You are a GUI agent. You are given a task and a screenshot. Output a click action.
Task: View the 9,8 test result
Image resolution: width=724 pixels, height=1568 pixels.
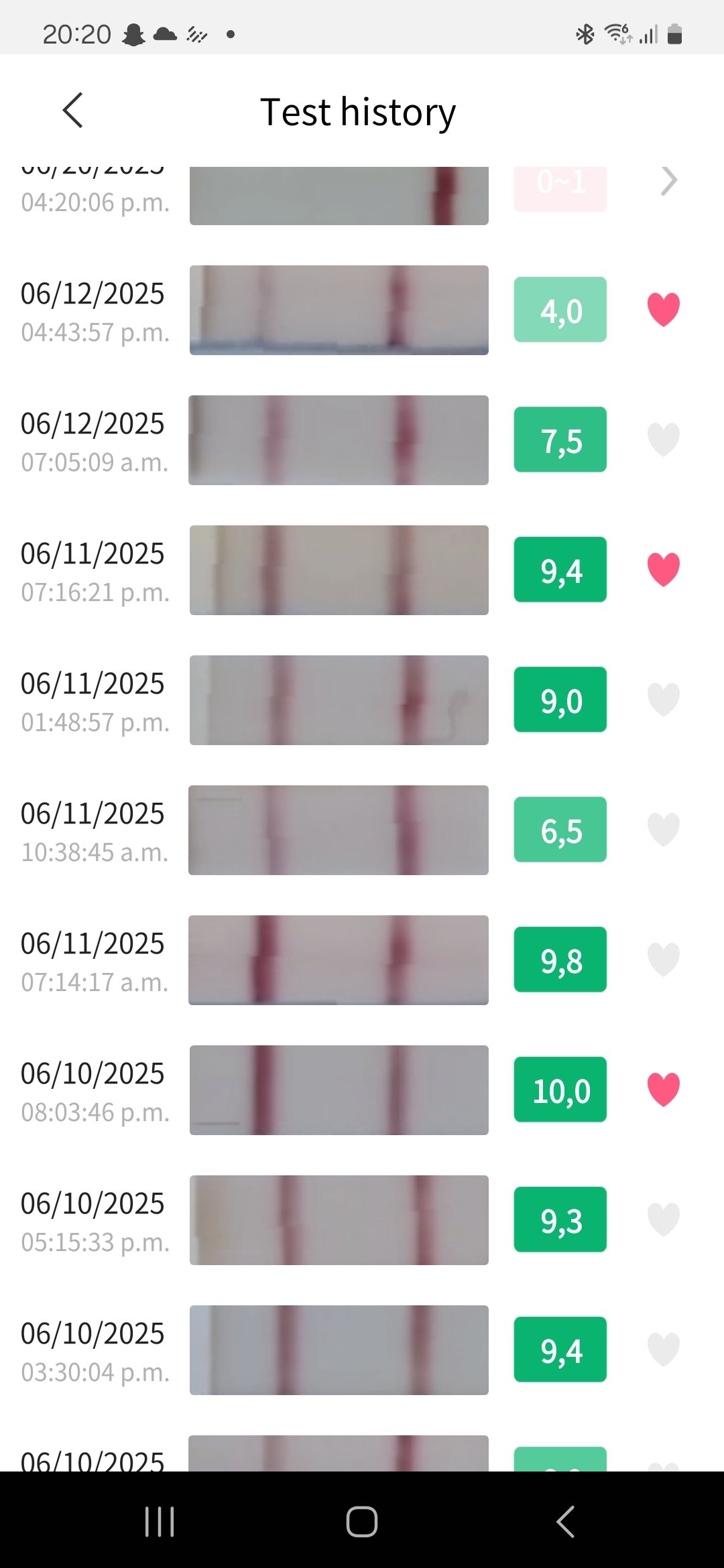pyautogui.click(x=560, y=960)
